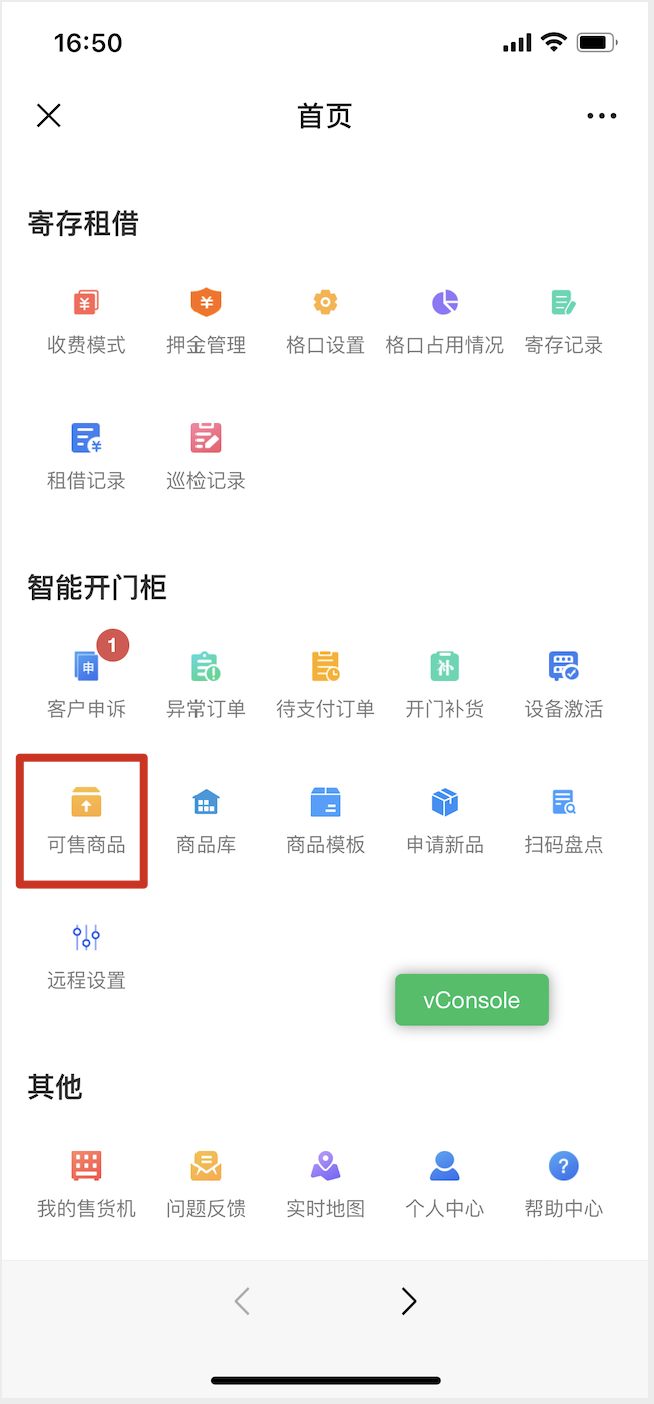Tap the green vConsole button
The image size is (654, 1404).
[x=472, y=1000]
